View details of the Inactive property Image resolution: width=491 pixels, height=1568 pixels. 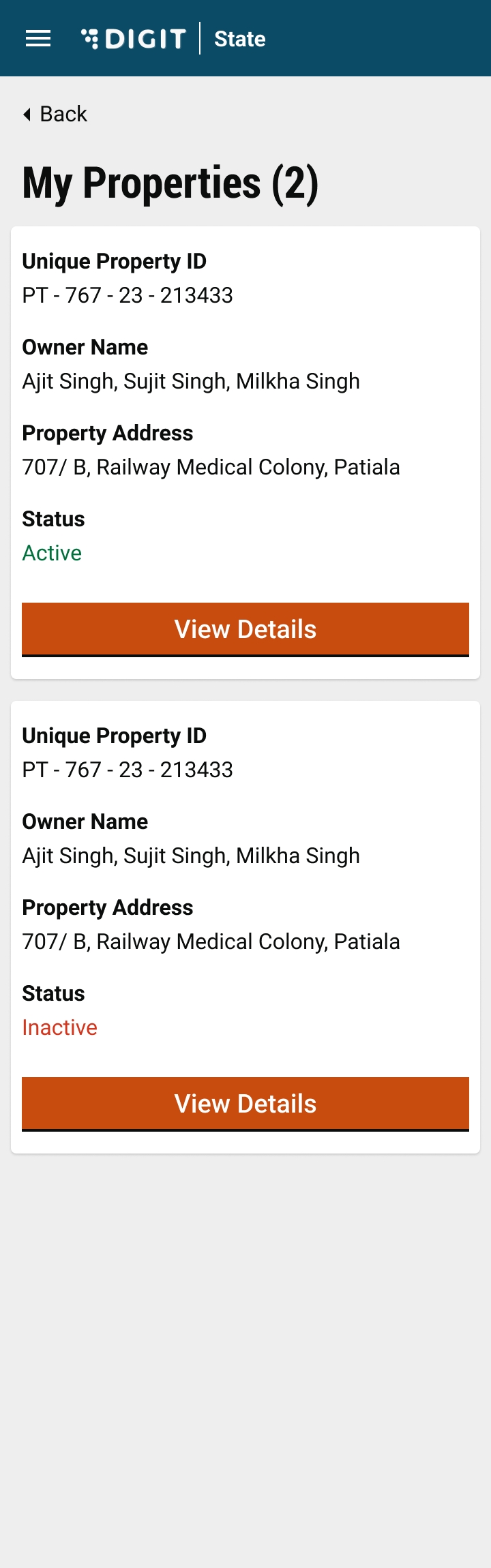[245, 1104]
